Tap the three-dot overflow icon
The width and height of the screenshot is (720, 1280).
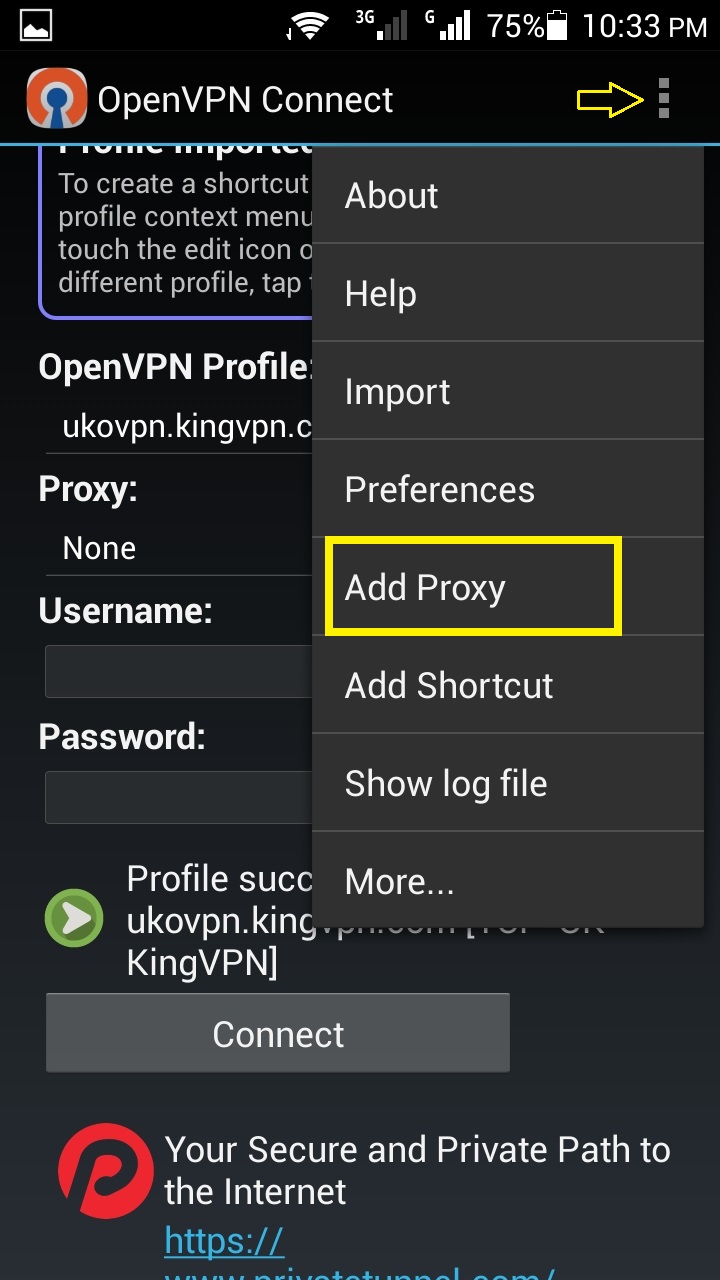[664, 99]
